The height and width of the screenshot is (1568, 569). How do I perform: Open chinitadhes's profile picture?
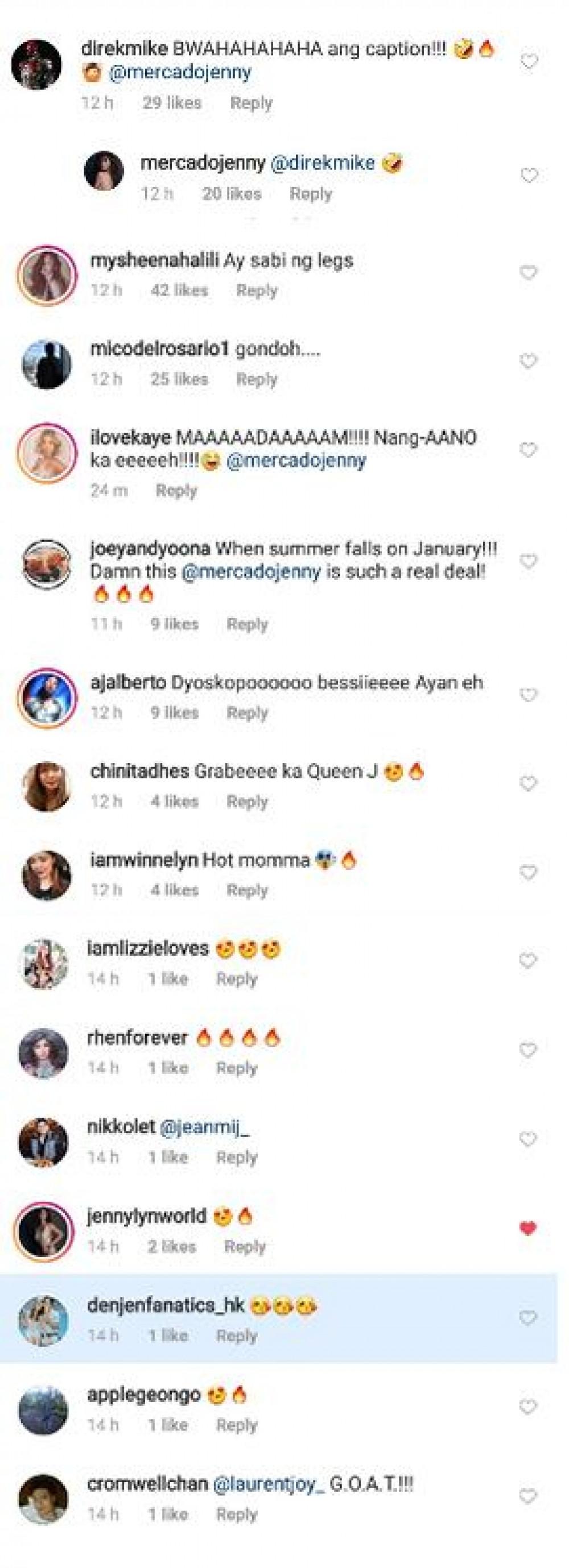click(46, 786)
